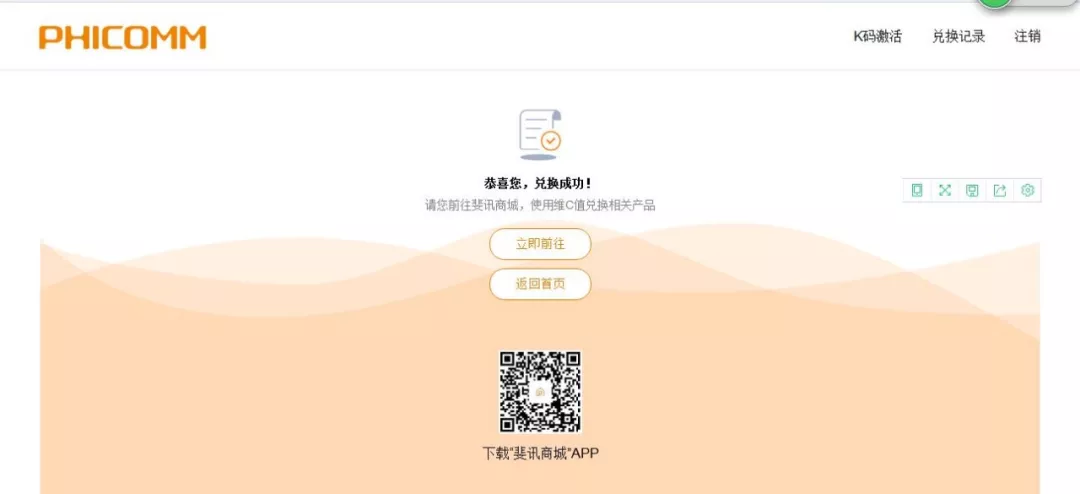Expand to fullscreen in floating toolbar
The height and width of the screenshot is (494, 1080).
[944, 190]
